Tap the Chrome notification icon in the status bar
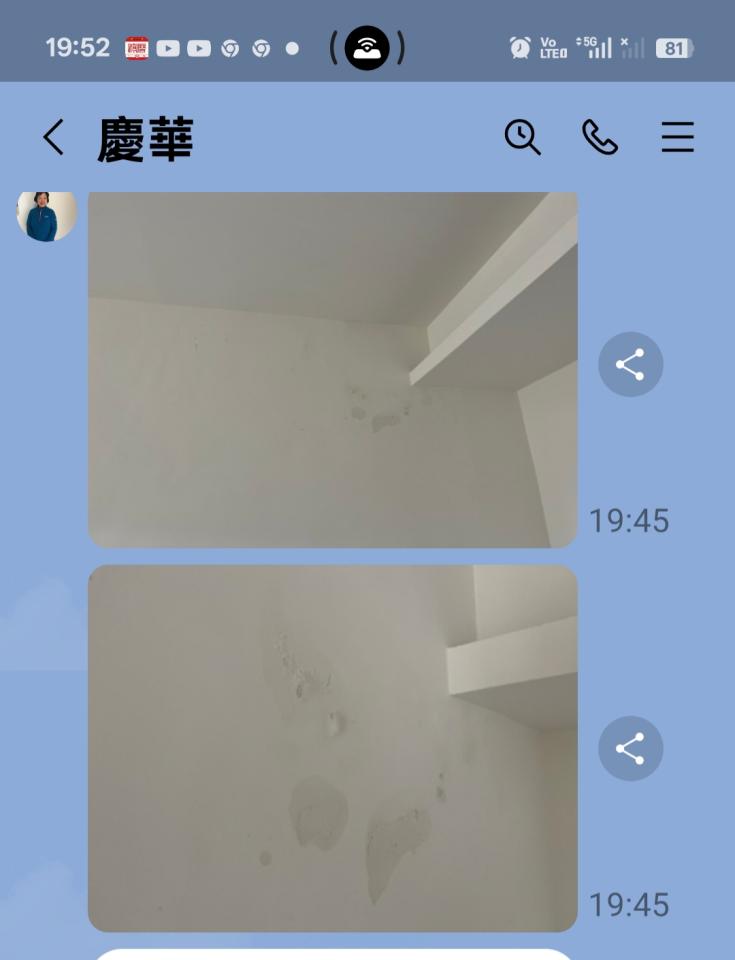Screen dimensions: 735x960 tap(231, 46)
